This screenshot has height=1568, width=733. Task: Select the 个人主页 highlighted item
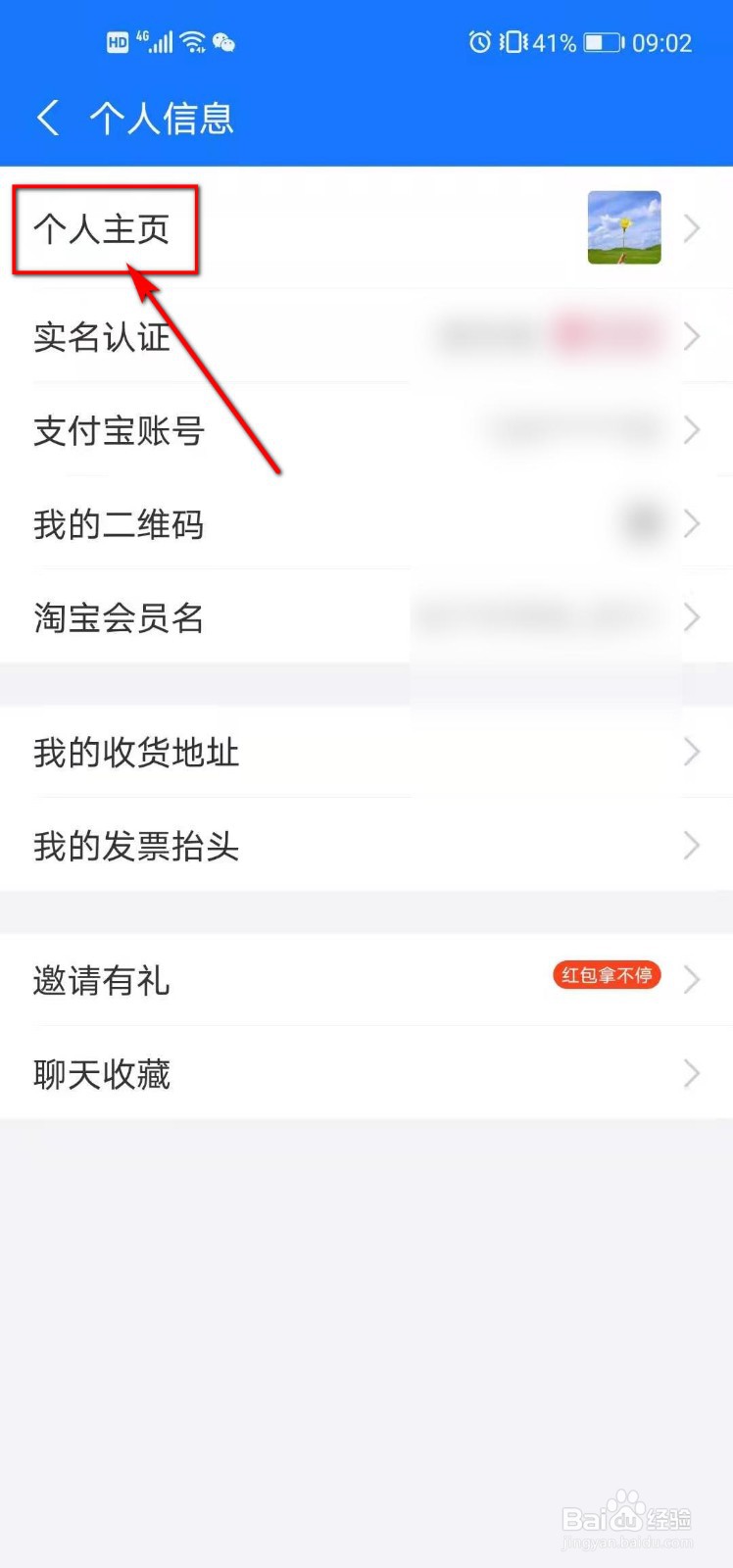click(101, 229)
